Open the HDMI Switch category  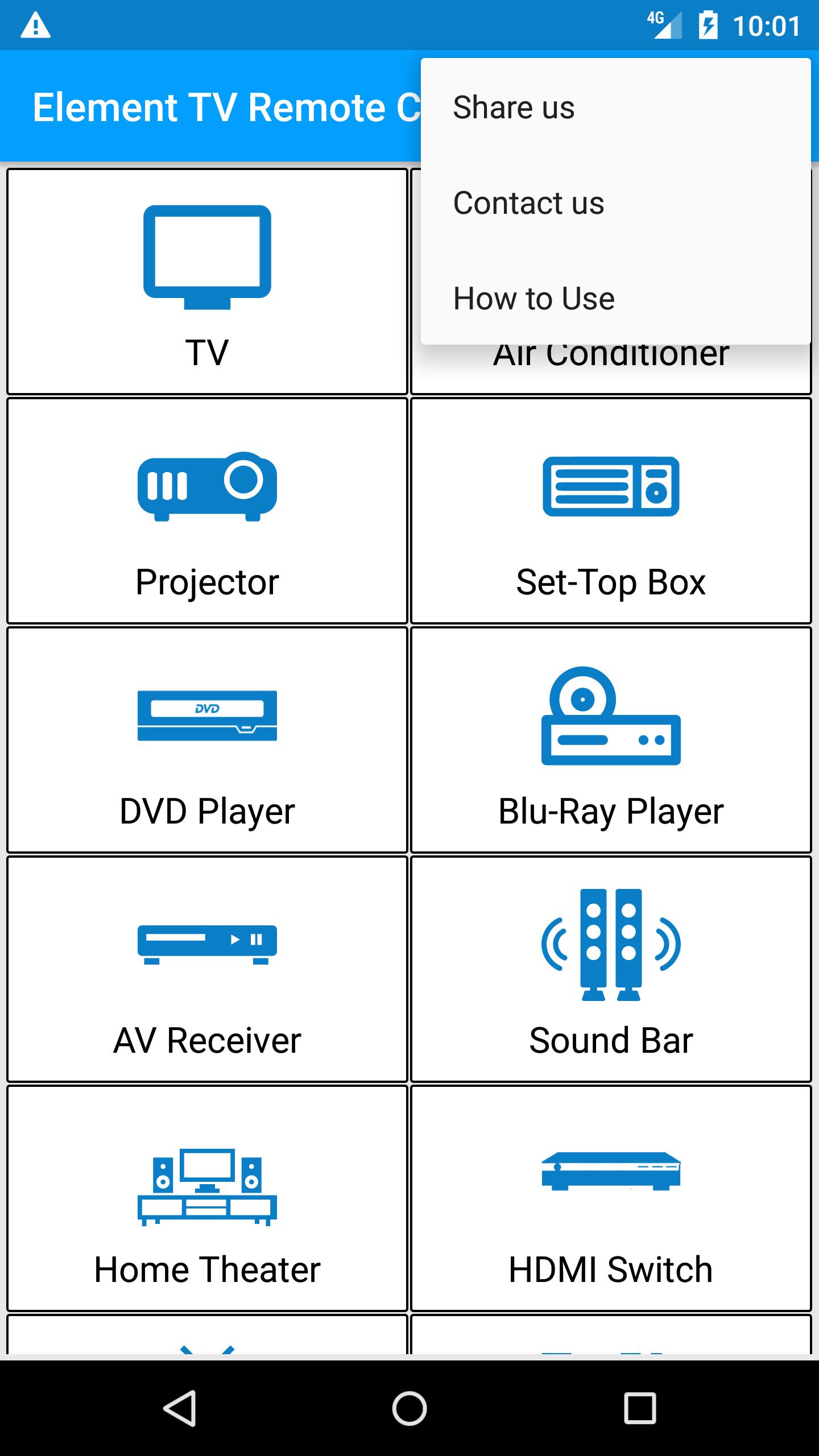point(611,1198)
